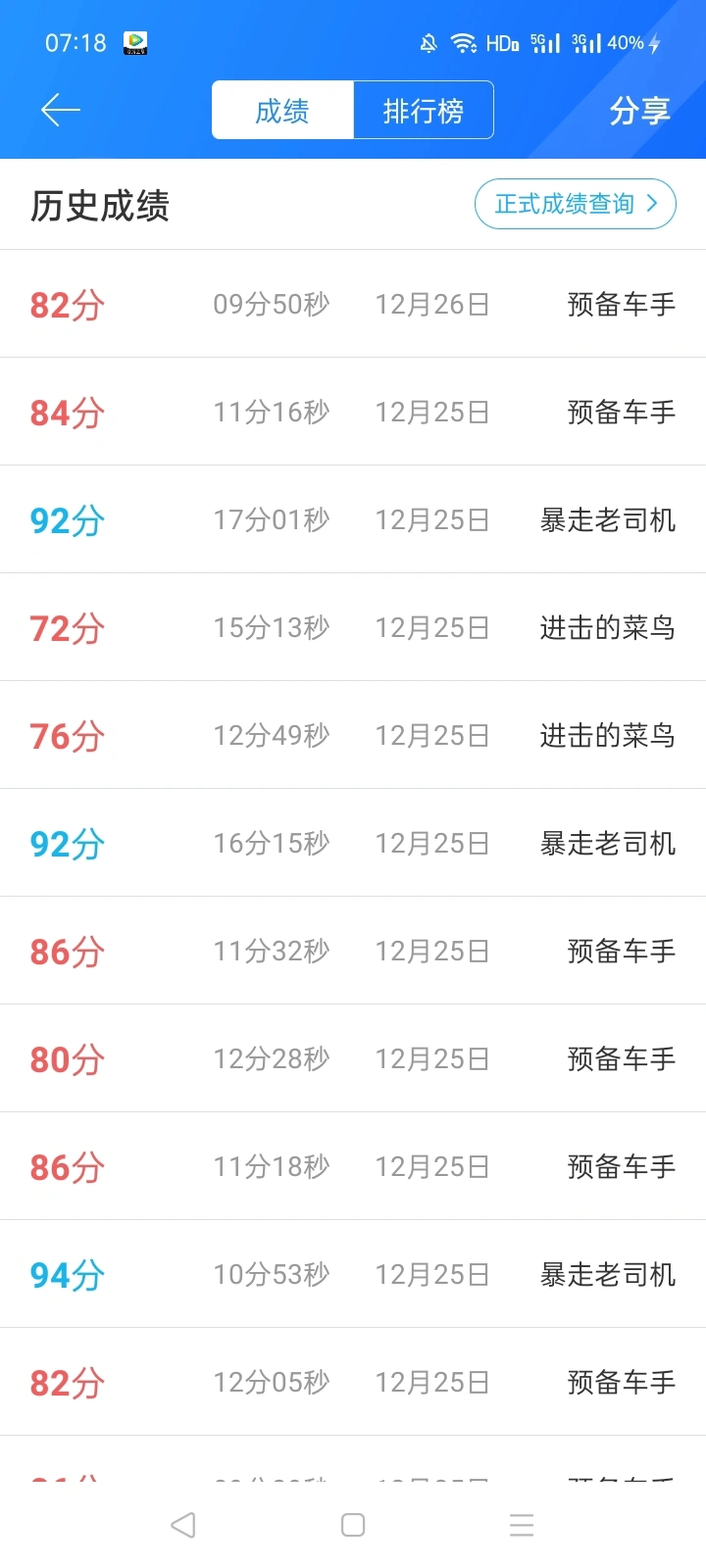Go back using the top-left arrow
Screen dimensions: 706x1568
pos(60,110)
